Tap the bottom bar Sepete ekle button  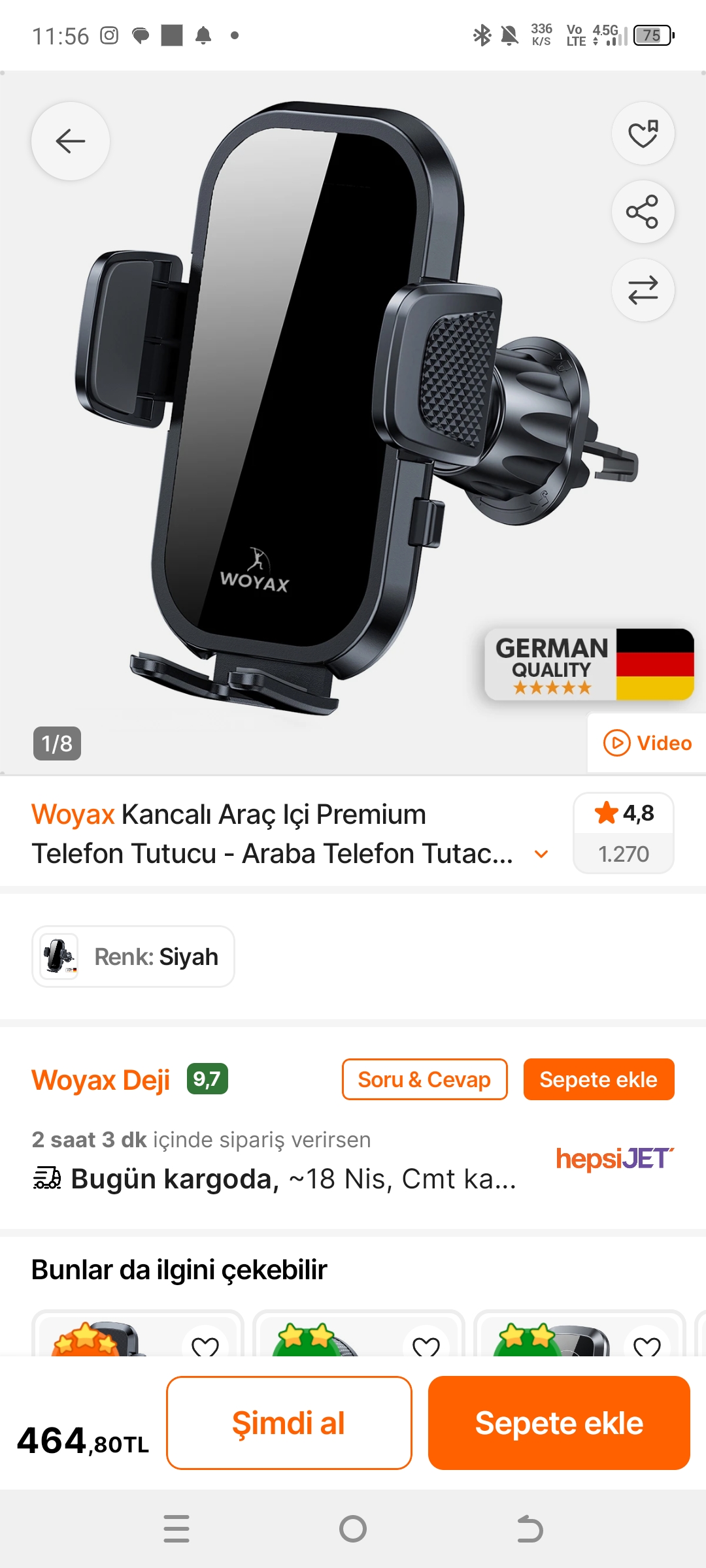coord(559,1423)
